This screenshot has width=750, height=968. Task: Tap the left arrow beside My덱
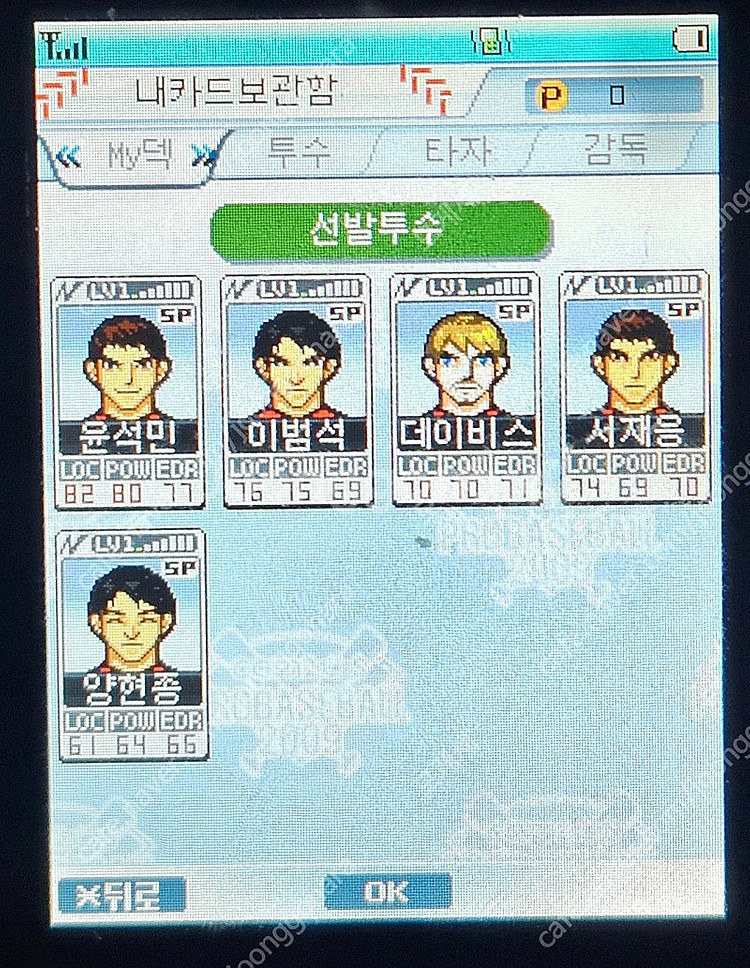tap(68, 156)
